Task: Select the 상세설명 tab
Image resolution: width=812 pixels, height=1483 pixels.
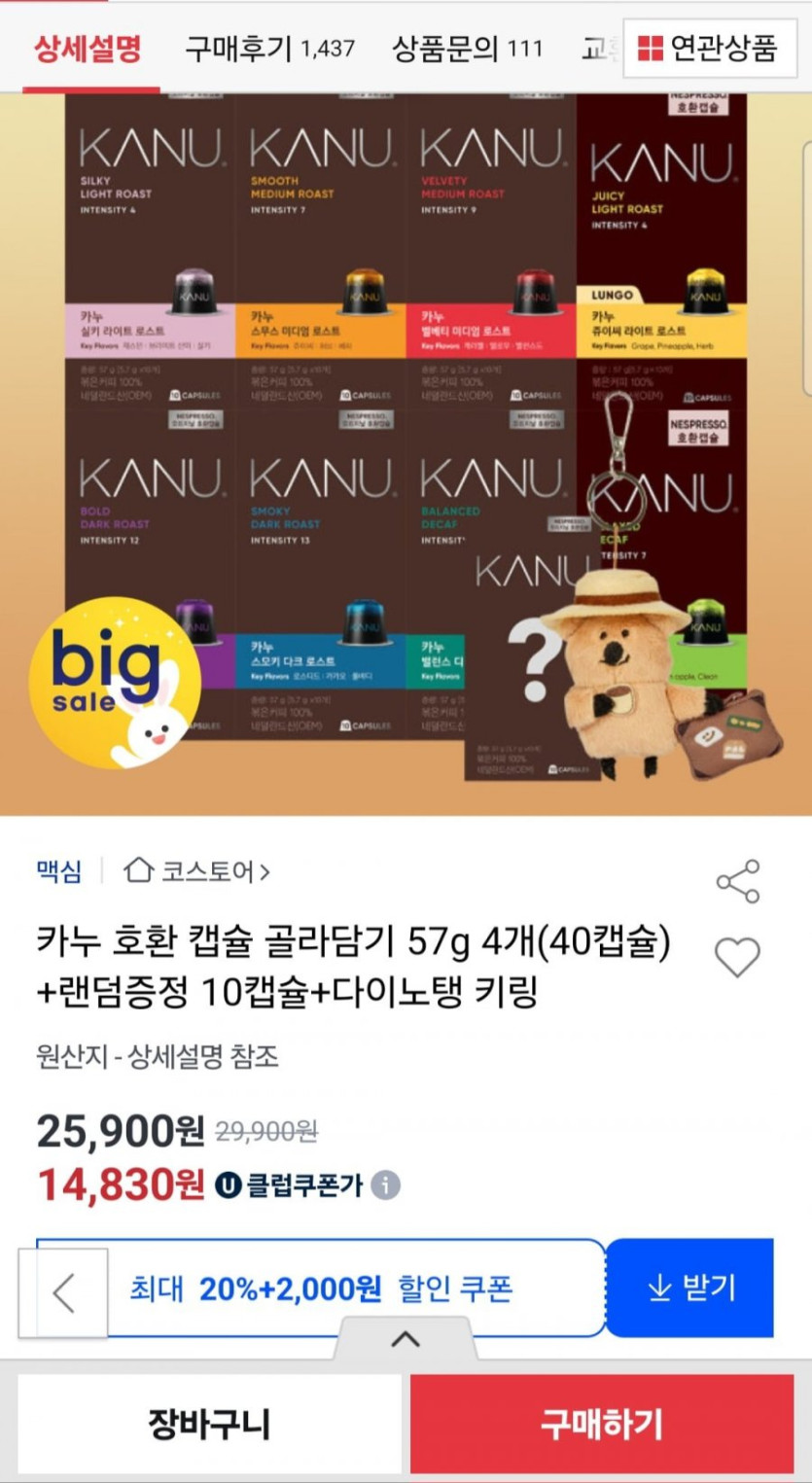Action: coord(88,48)
